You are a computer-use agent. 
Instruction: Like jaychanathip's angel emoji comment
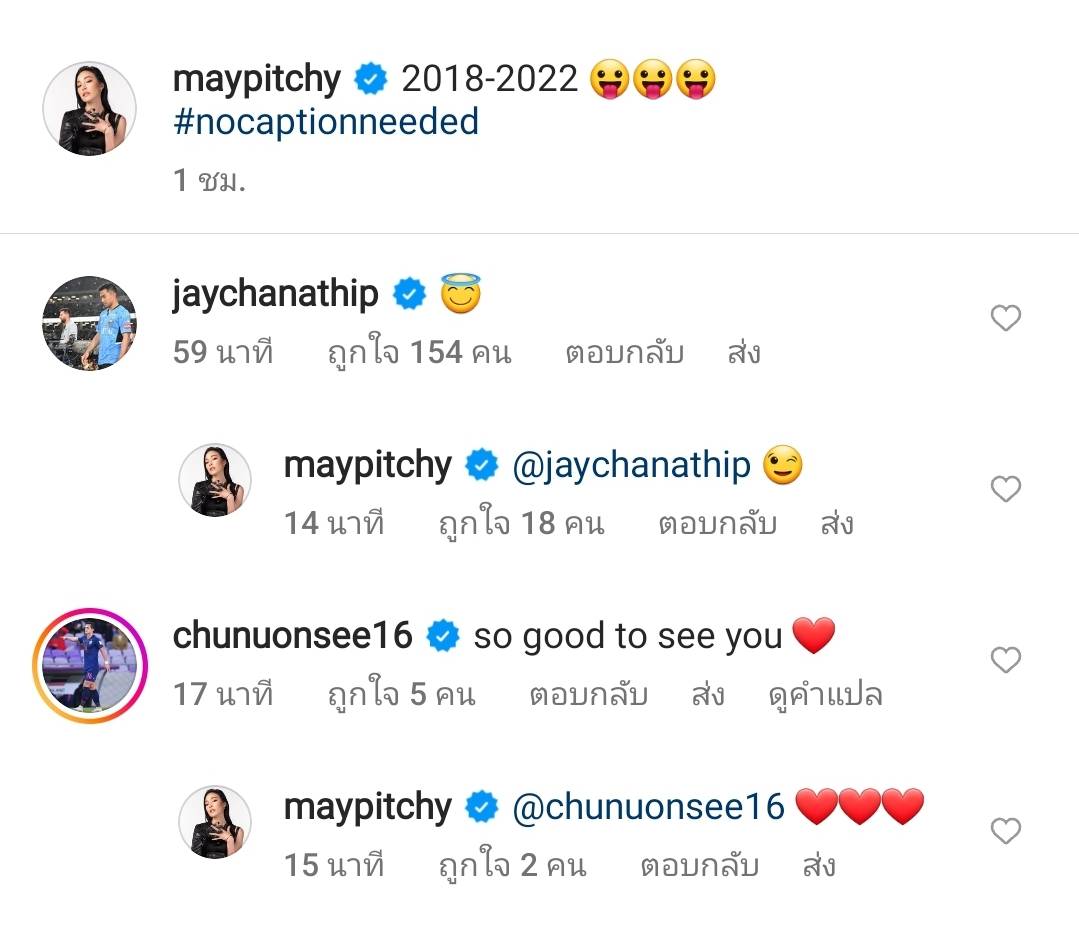(x=1005, y=318)
